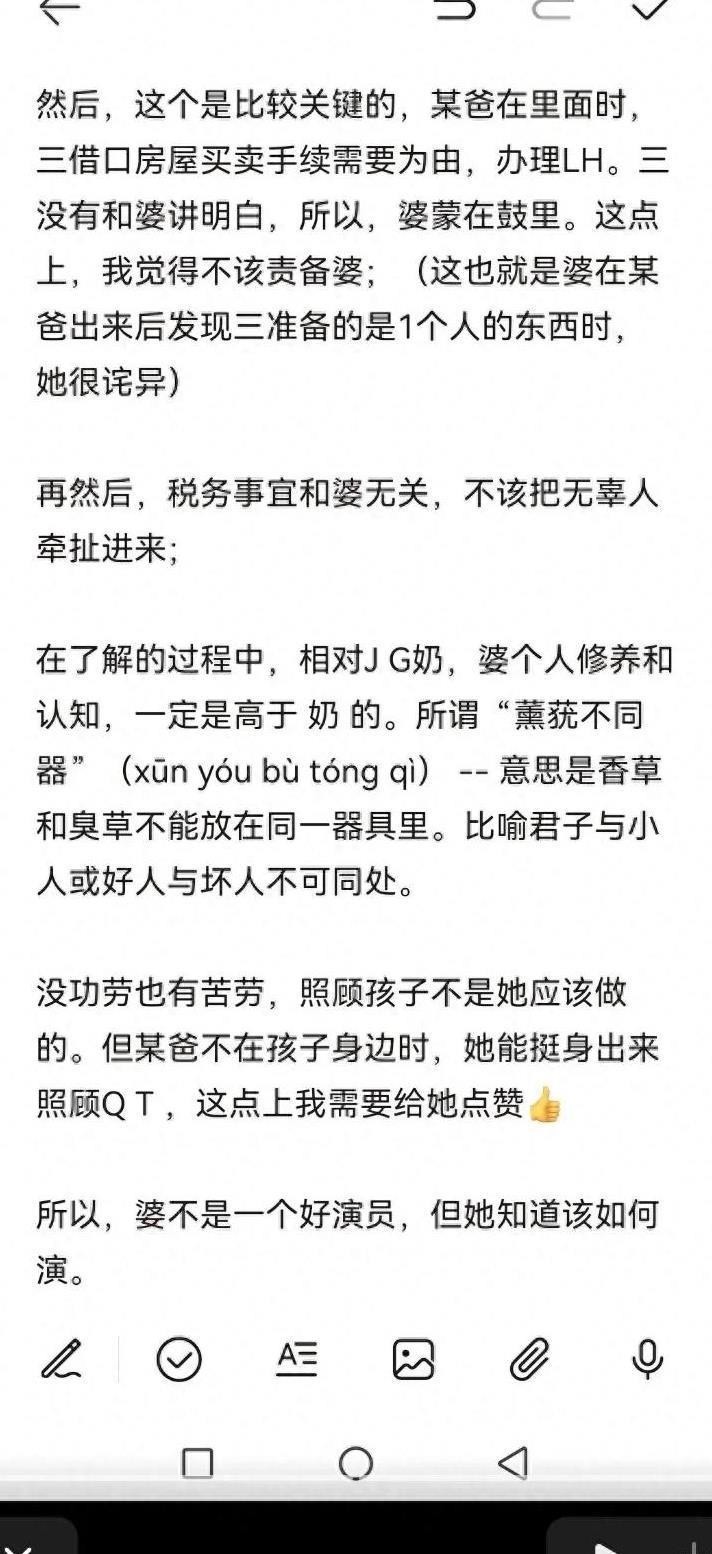Start a voice recording with the microphone
712x1554 pixels.
point(647,1359)
